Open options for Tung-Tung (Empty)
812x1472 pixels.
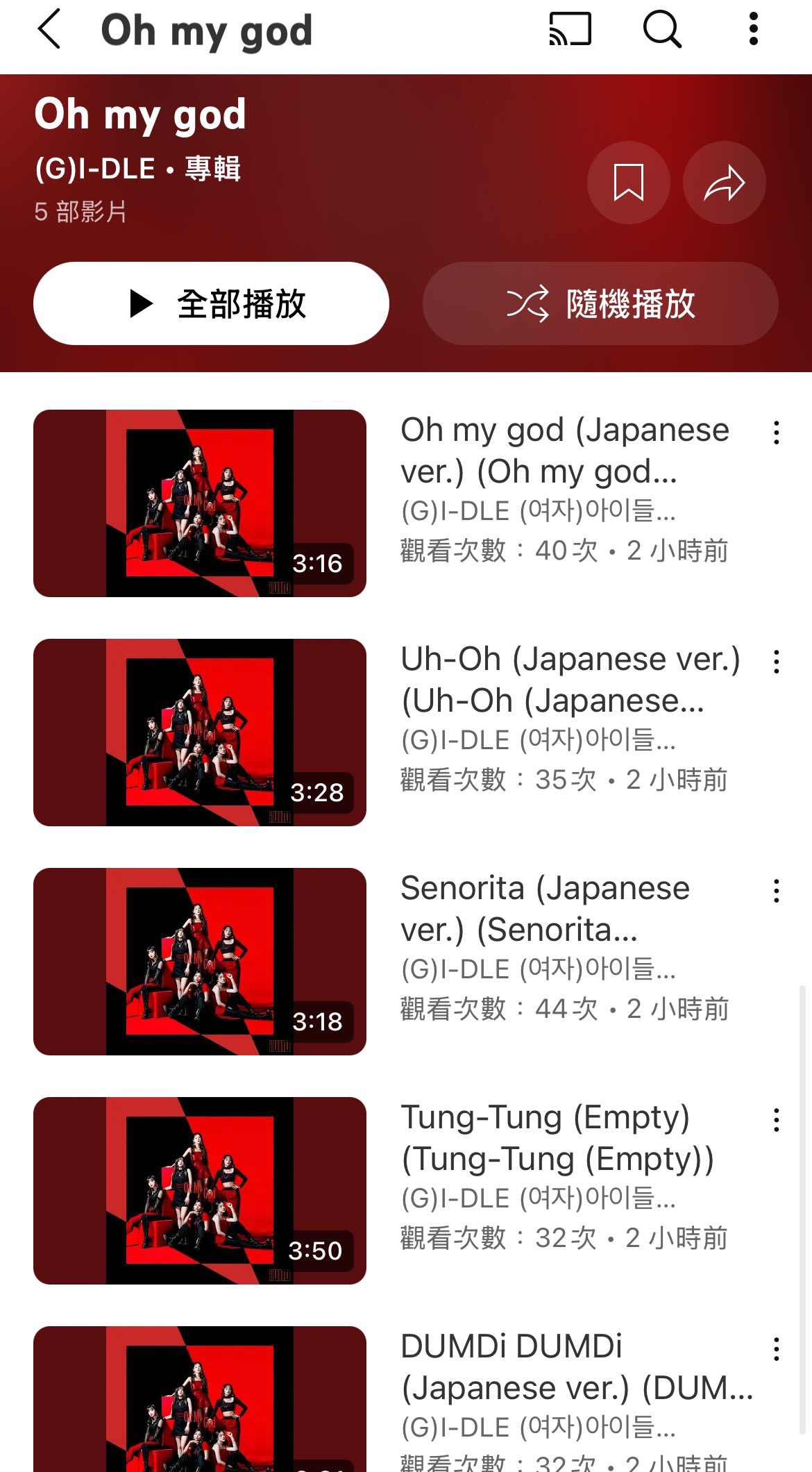tap(776, 1120)
